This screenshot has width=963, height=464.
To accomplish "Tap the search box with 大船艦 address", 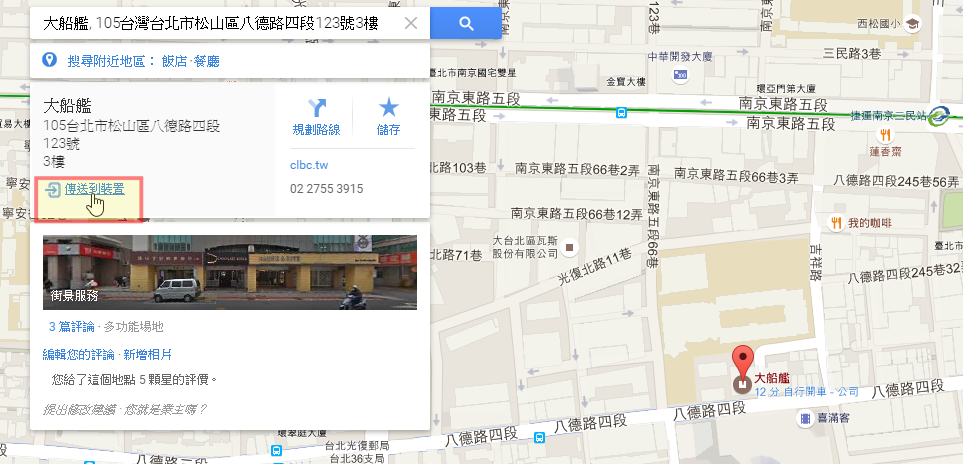I will pos(210,24).
